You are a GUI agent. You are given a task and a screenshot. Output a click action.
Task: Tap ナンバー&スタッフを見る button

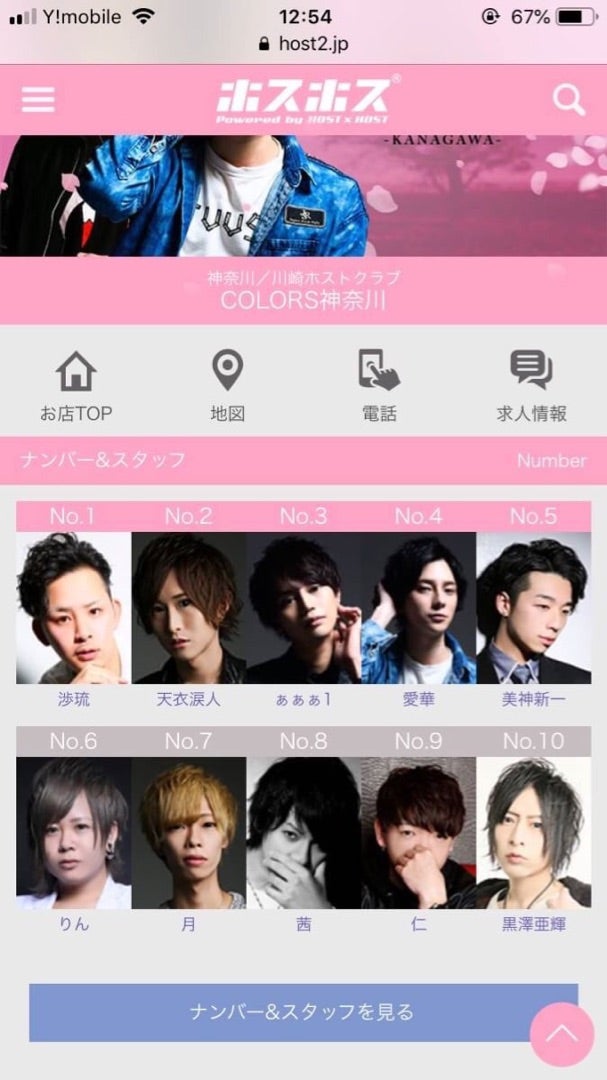(x=302, y=1012)
